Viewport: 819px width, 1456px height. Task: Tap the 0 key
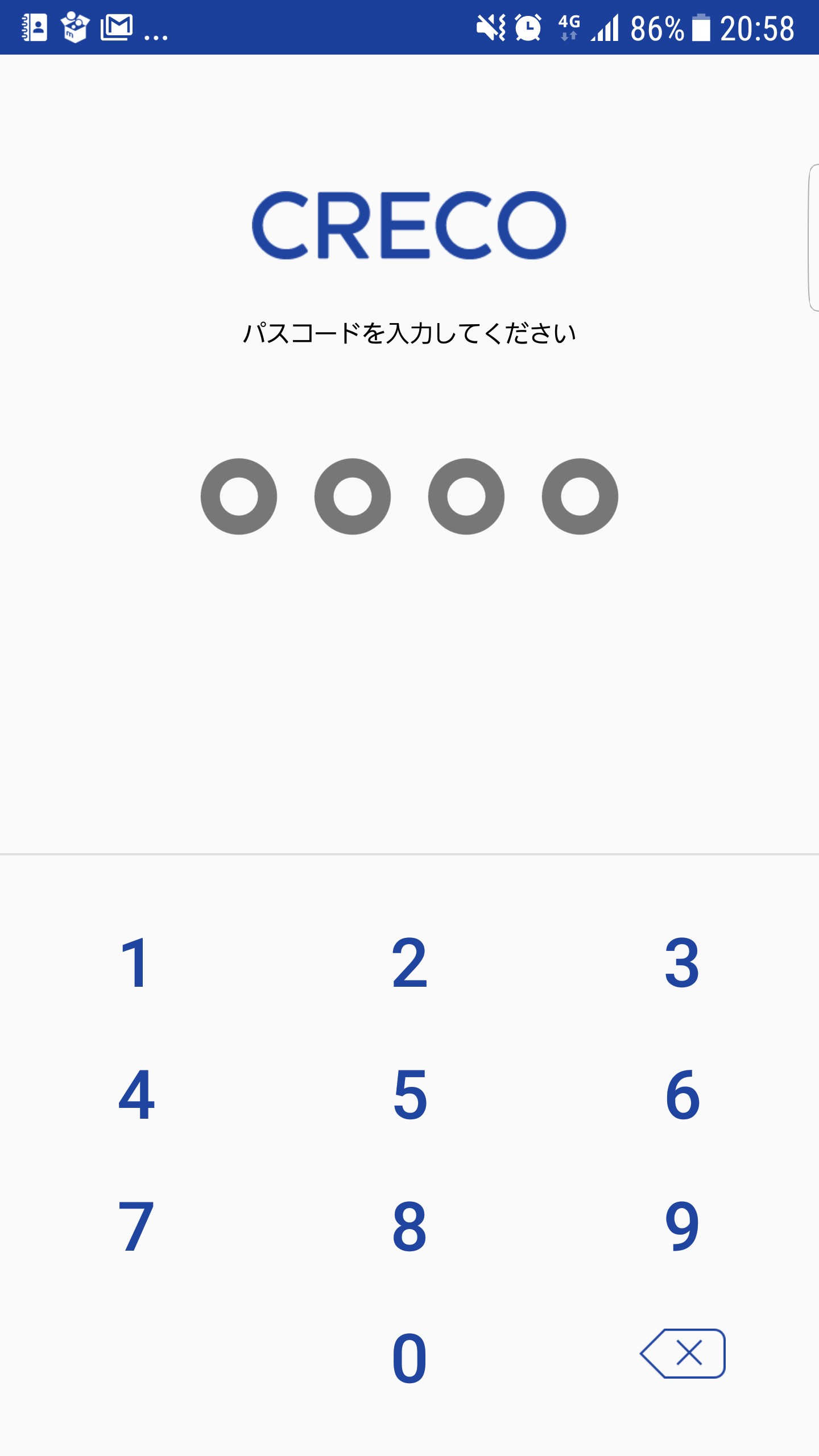(x=409, y=1359)
